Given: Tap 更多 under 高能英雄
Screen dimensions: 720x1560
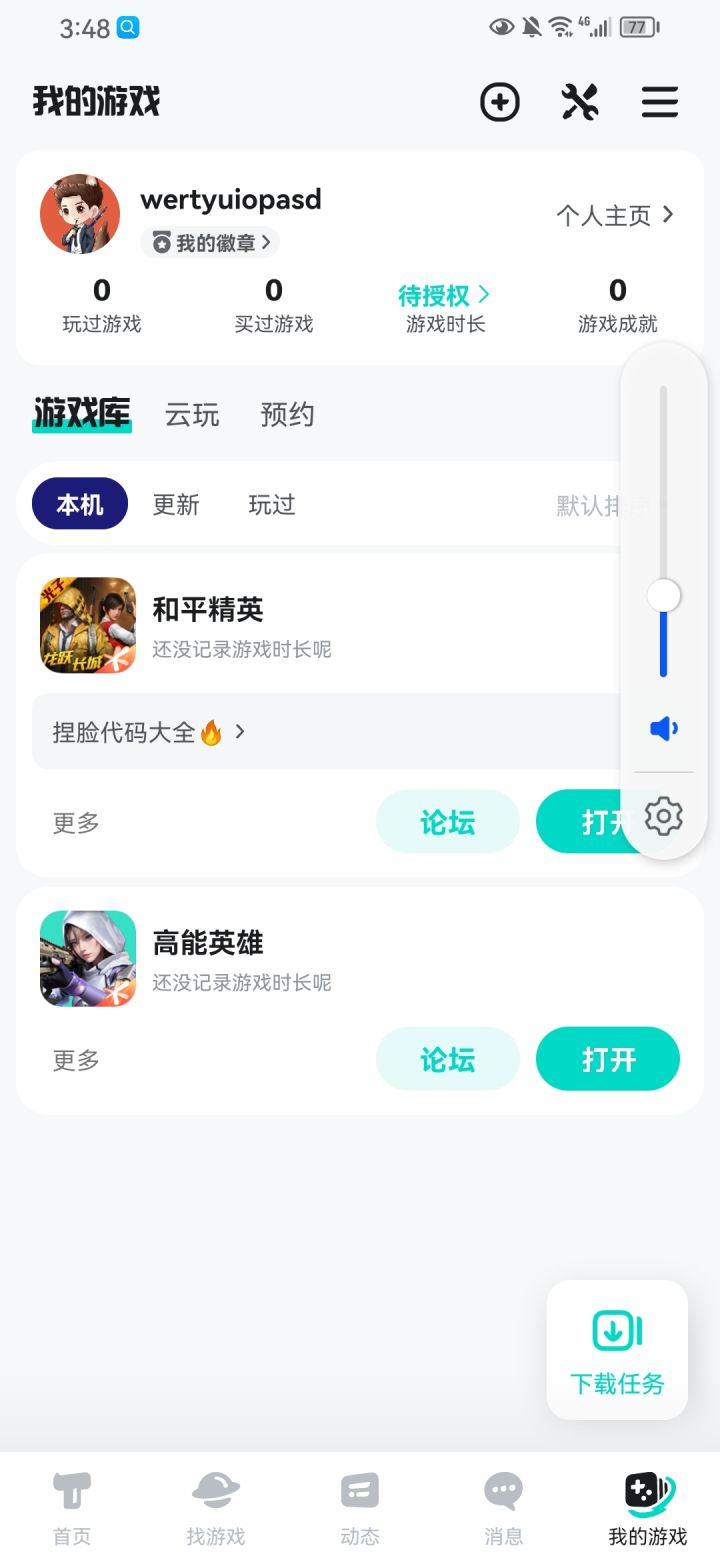Looking at the screenshot, I should pyautogui.click(x=76, y=1059).
